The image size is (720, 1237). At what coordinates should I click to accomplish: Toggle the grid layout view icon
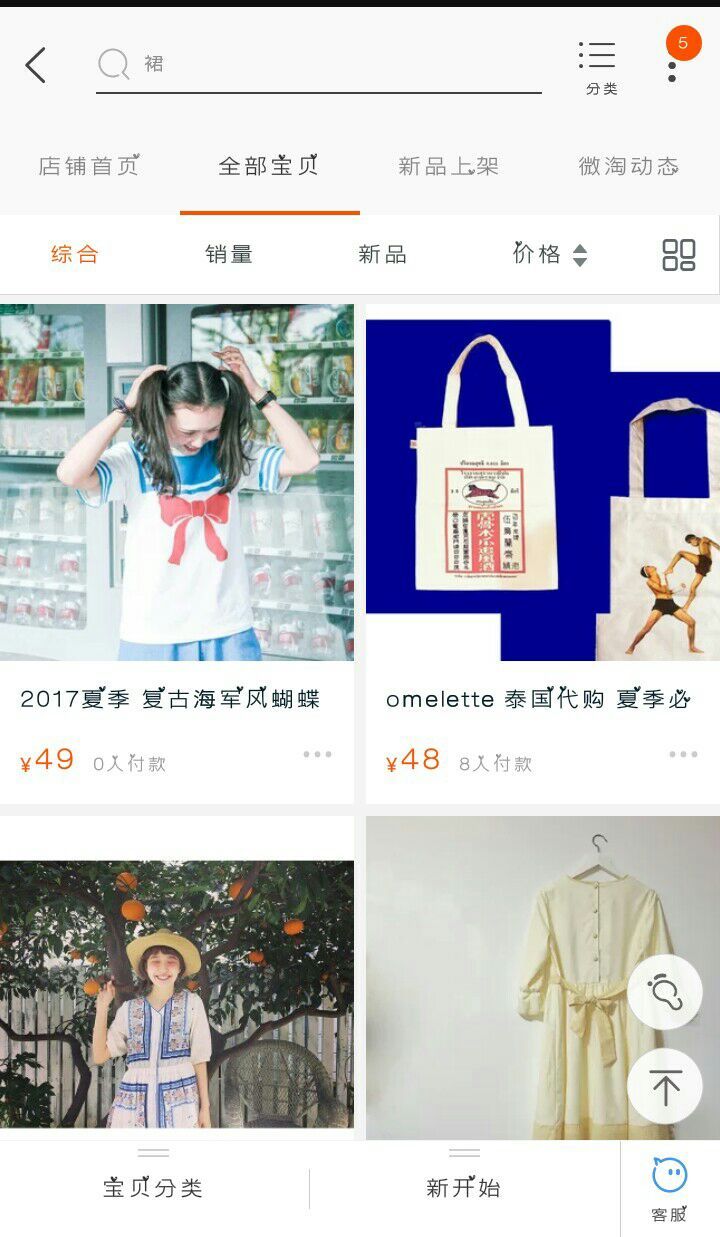pos(679,254)
